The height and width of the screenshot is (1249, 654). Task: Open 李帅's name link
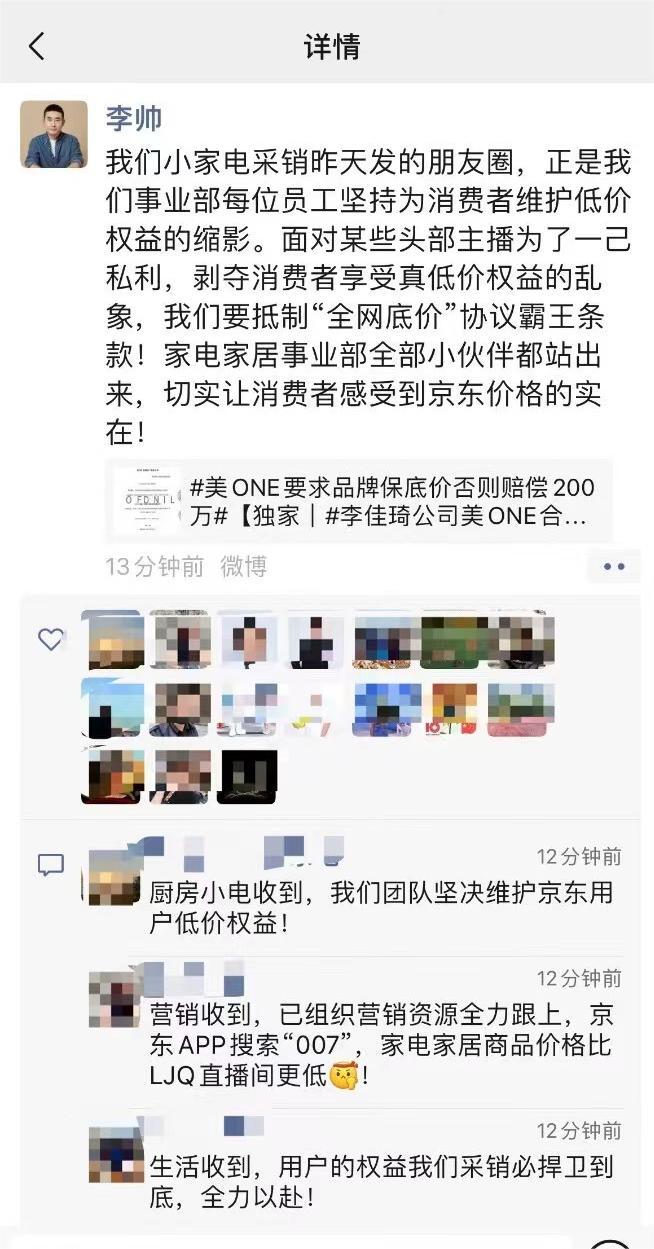pos(134,117)
